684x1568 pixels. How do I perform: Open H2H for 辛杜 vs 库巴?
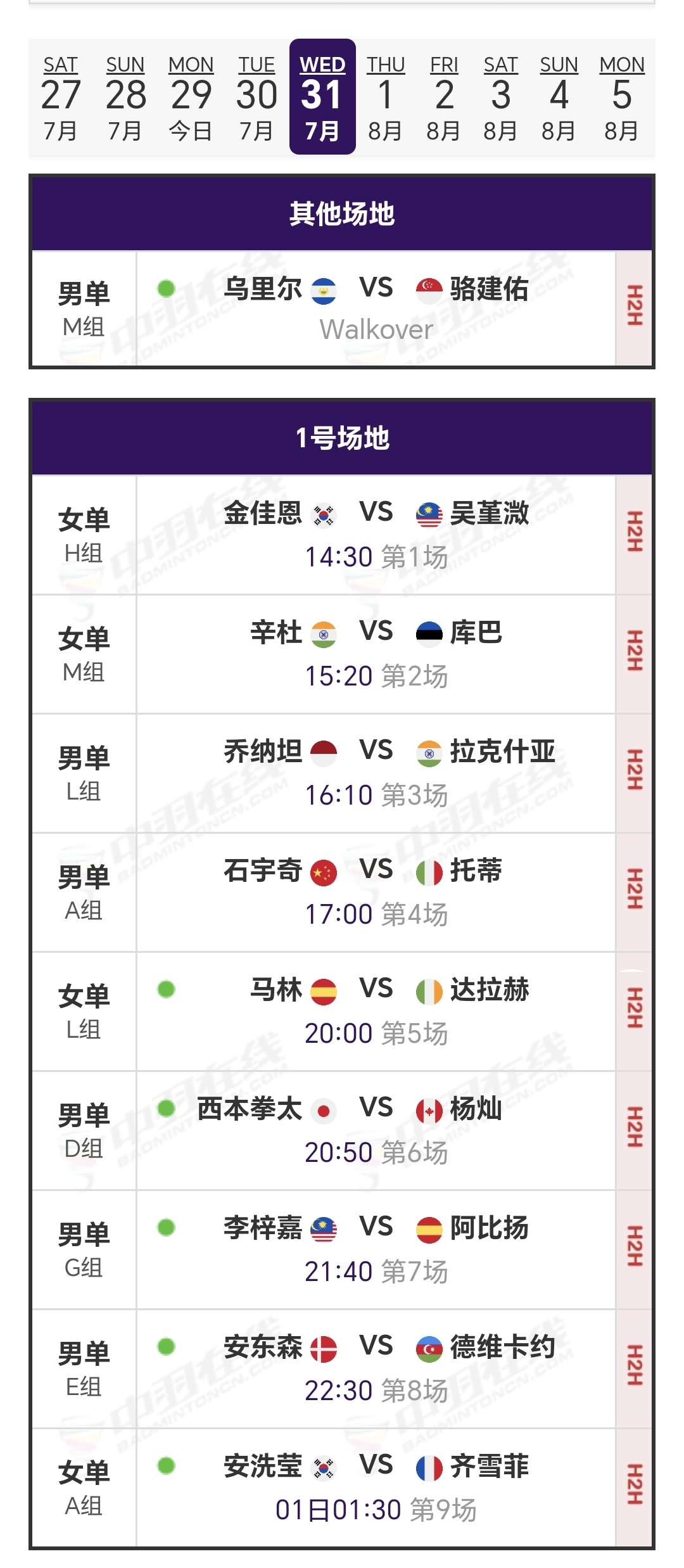pos(634,651)
